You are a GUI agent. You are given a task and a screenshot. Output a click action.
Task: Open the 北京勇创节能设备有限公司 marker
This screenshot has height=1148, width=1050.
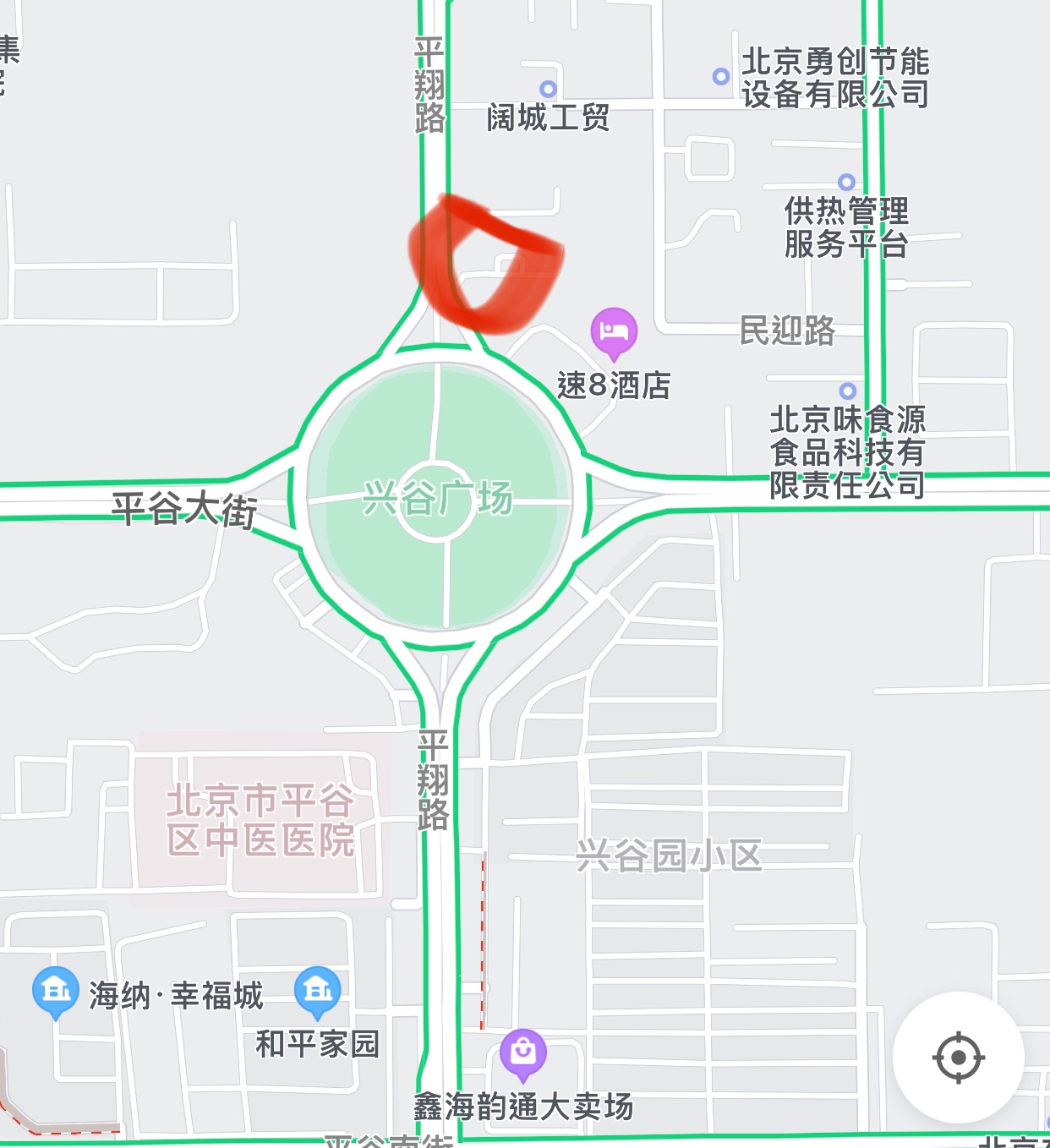click(x=721, y=77)
